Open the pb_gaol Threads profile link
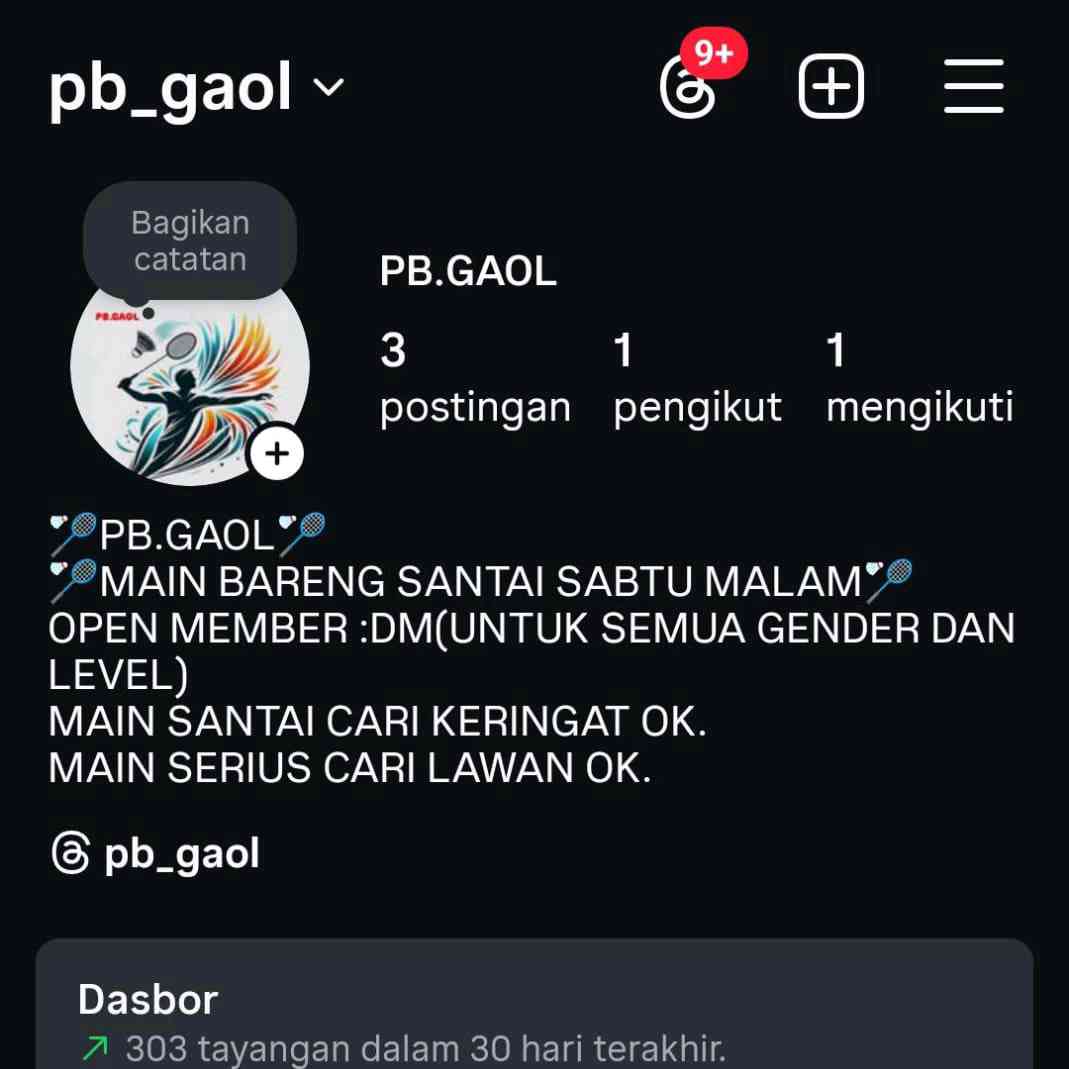1069x1069 pixels. click(x=157, y=855)
